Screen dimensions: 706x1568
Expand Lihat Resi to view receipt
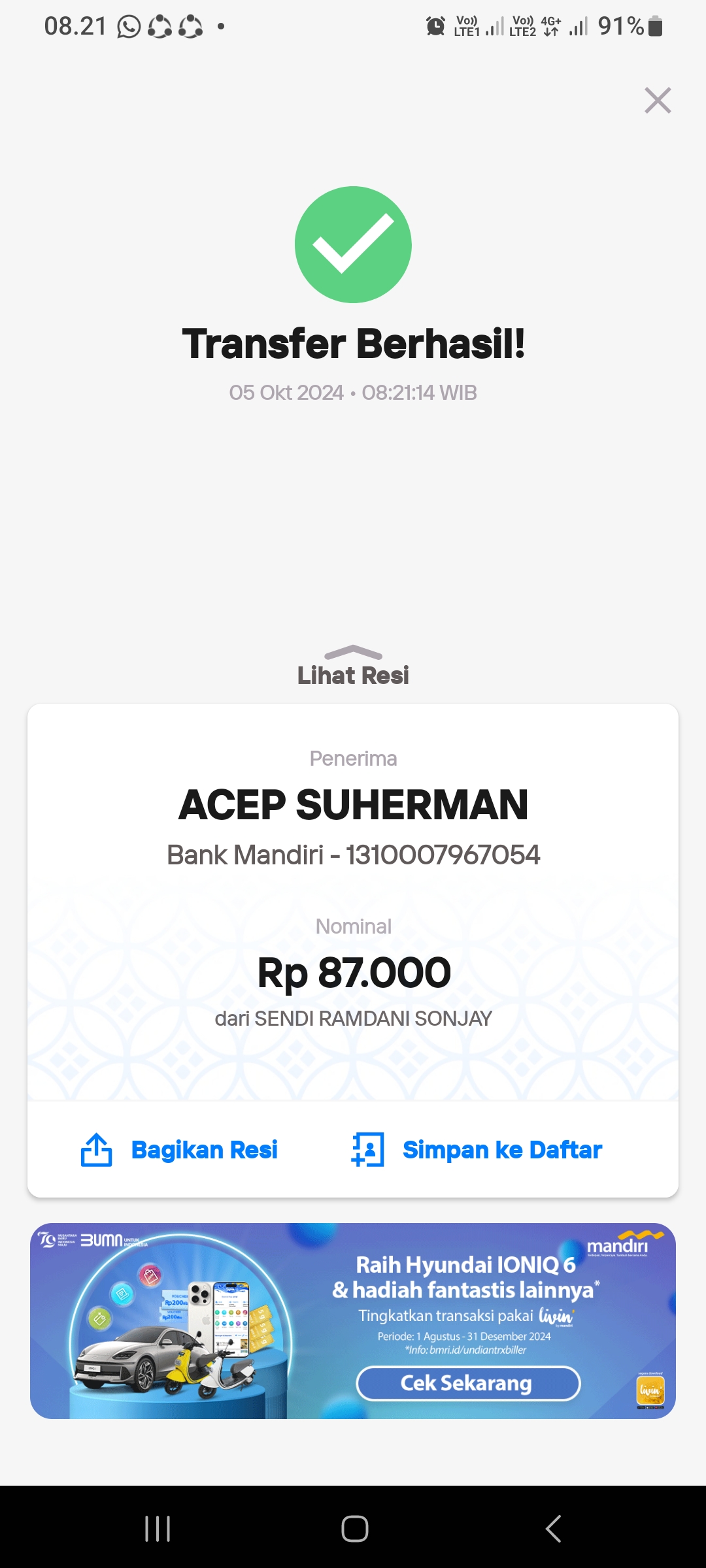click(x=353, y=666)
